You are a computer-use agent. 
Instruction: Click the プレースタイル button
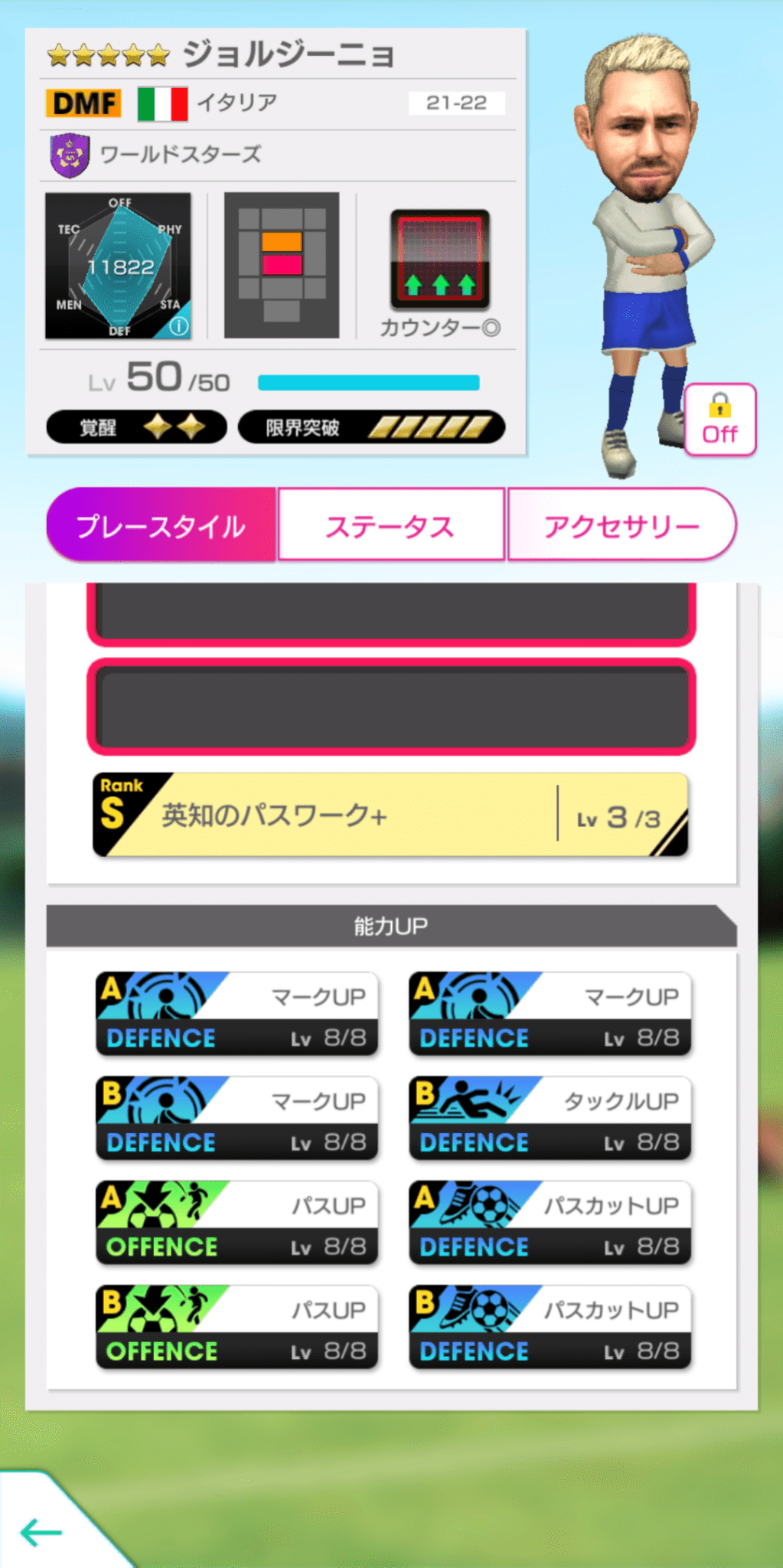pyautogui.click(x=161, y=524)
